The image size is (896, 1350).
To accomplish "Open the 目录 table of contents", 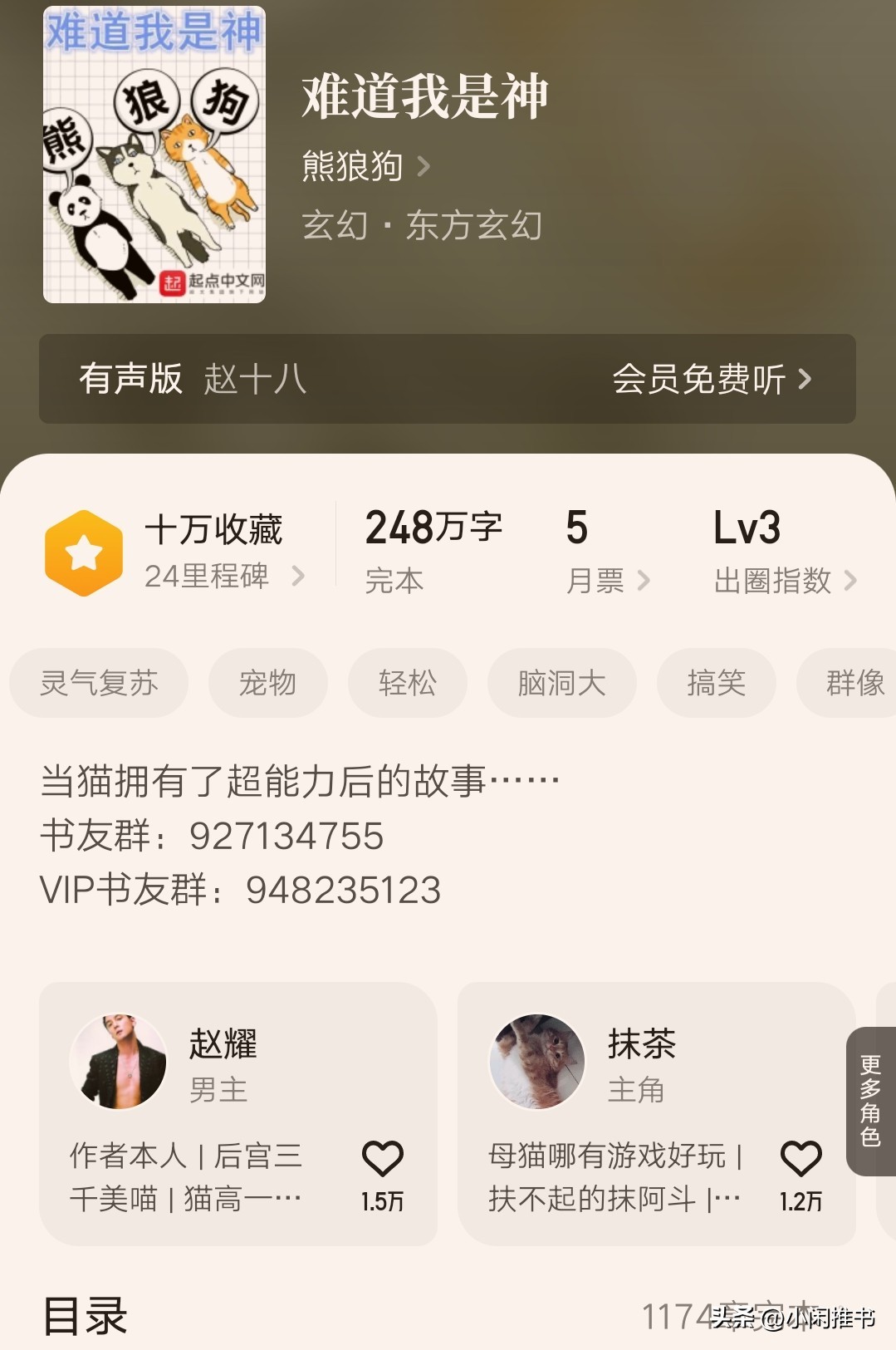I will 86,1316.
